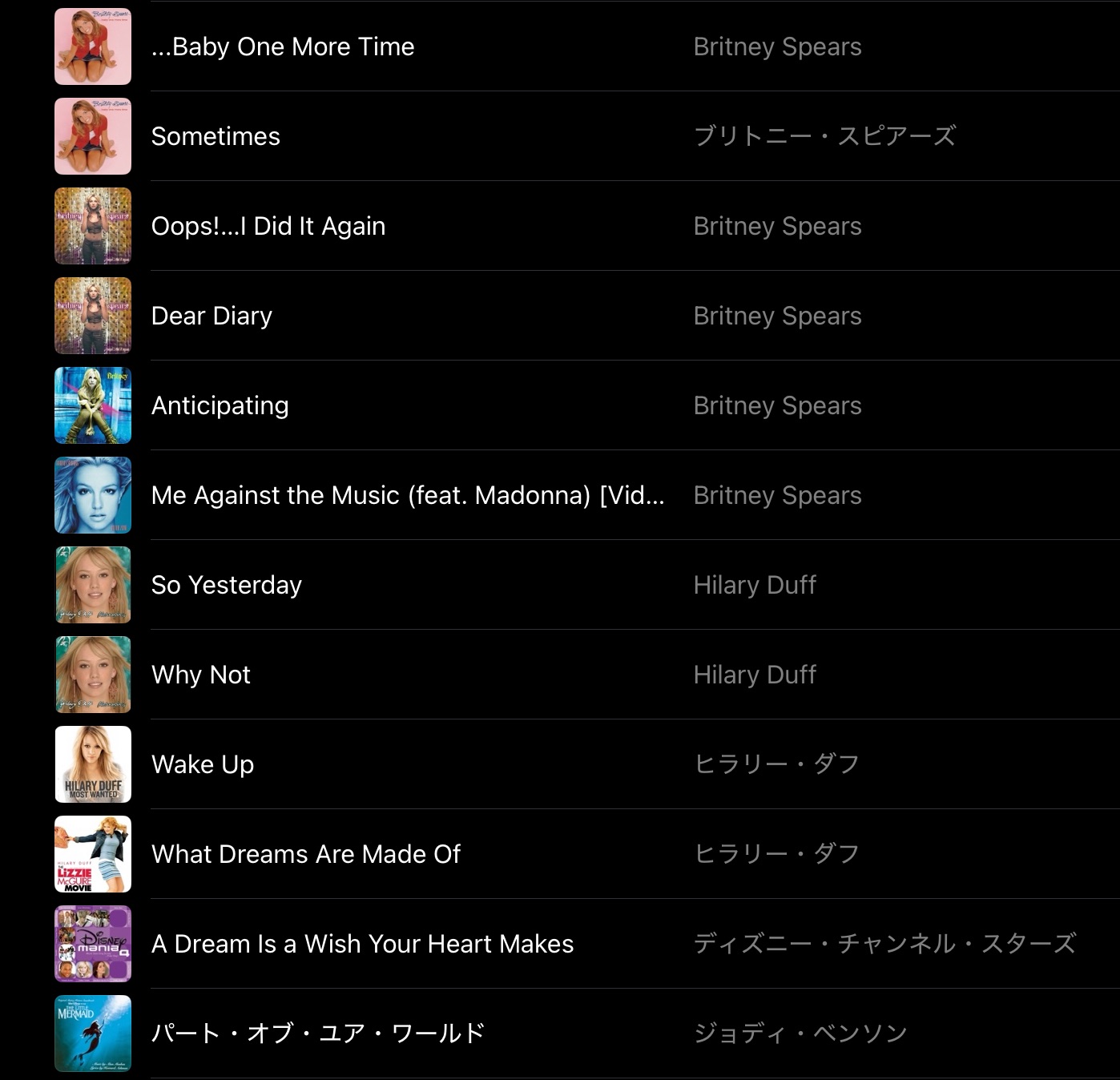Open Me Against the Music feat. Madonna
This screenshot has width=1120, height=1080.
[407, 495]
